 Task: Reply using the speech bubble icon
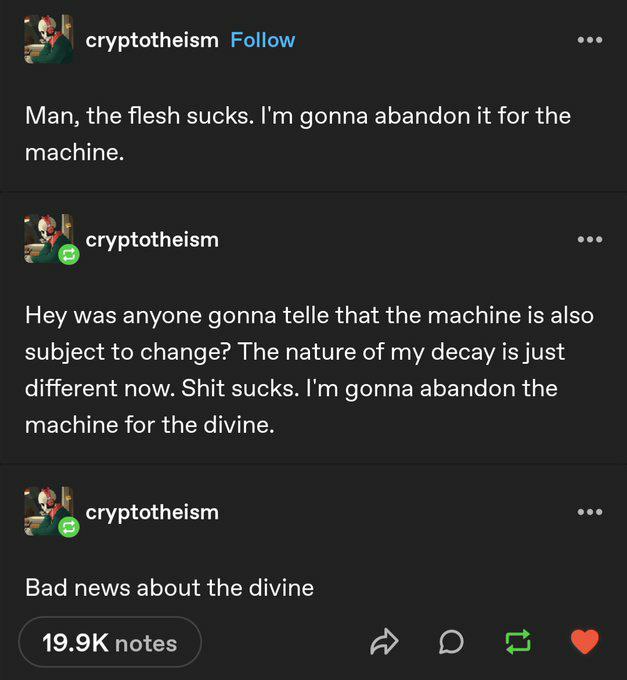tap(451, 643)
